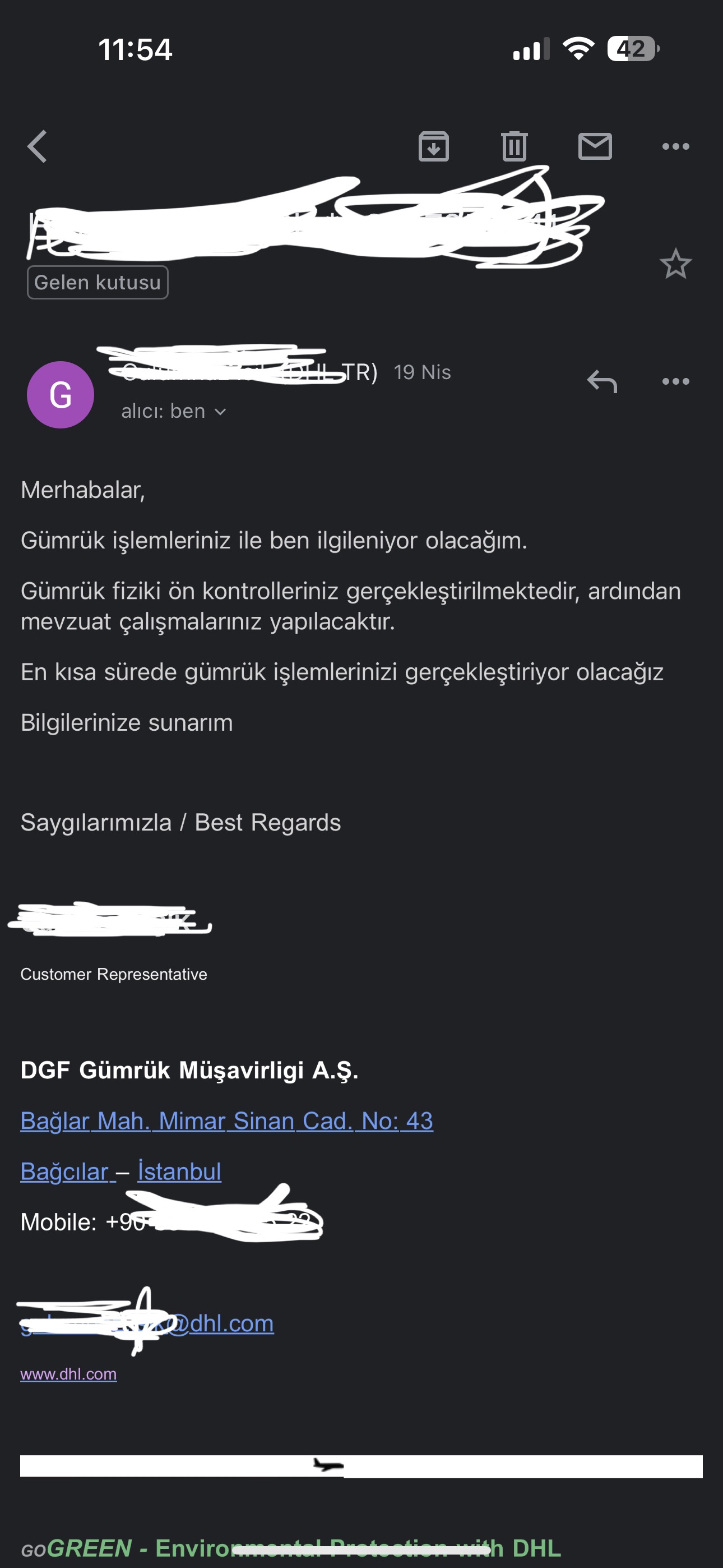Star this email
The height and width of the screenshot is (1568, 723).
point(675,264)
